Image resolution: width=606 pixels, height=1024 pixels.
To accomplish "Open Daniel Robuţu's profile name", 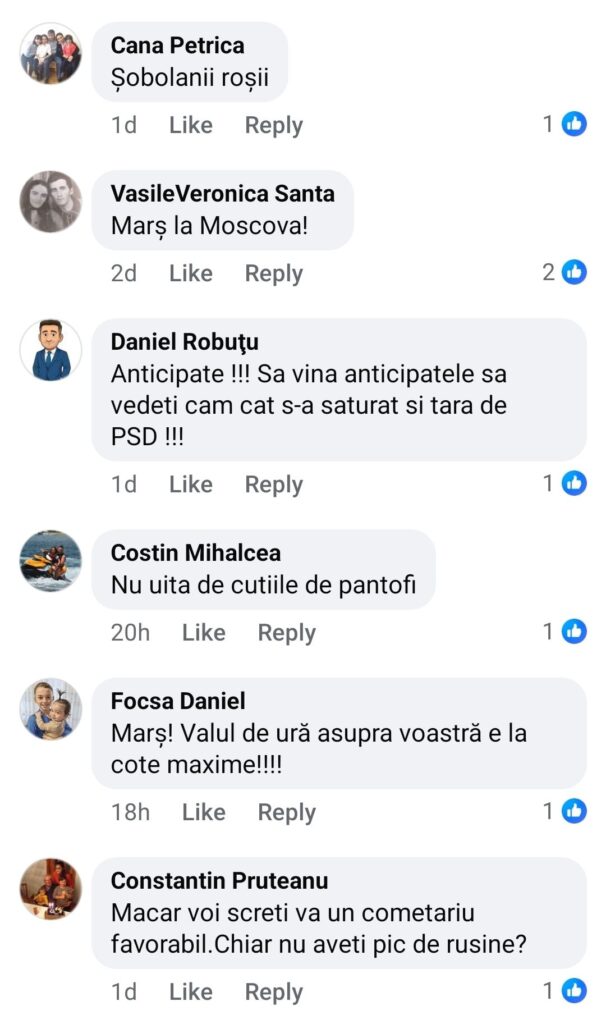I will click(185, 342).
